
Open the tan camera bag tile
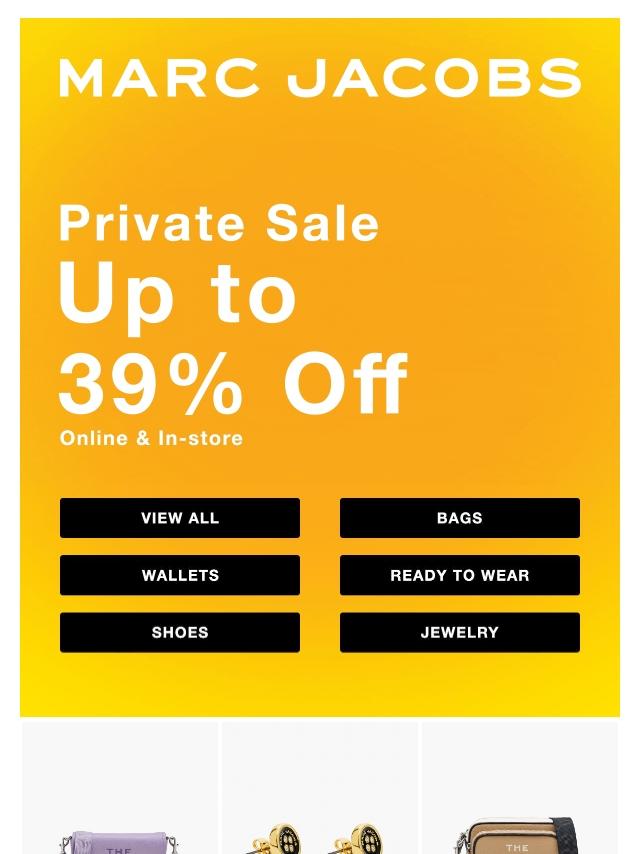coord(519,800)
